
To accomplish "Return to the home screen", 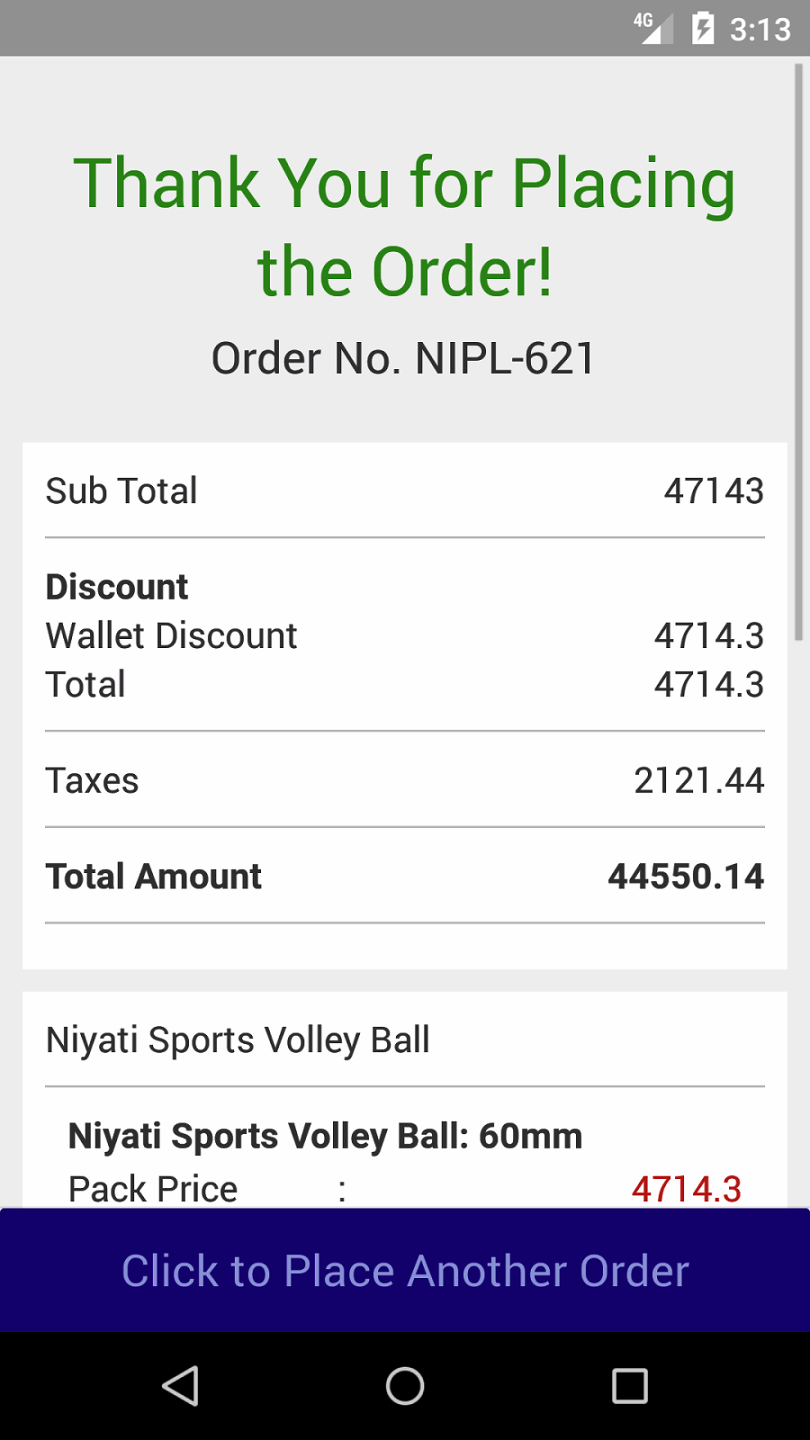I will coord(405,1386).
